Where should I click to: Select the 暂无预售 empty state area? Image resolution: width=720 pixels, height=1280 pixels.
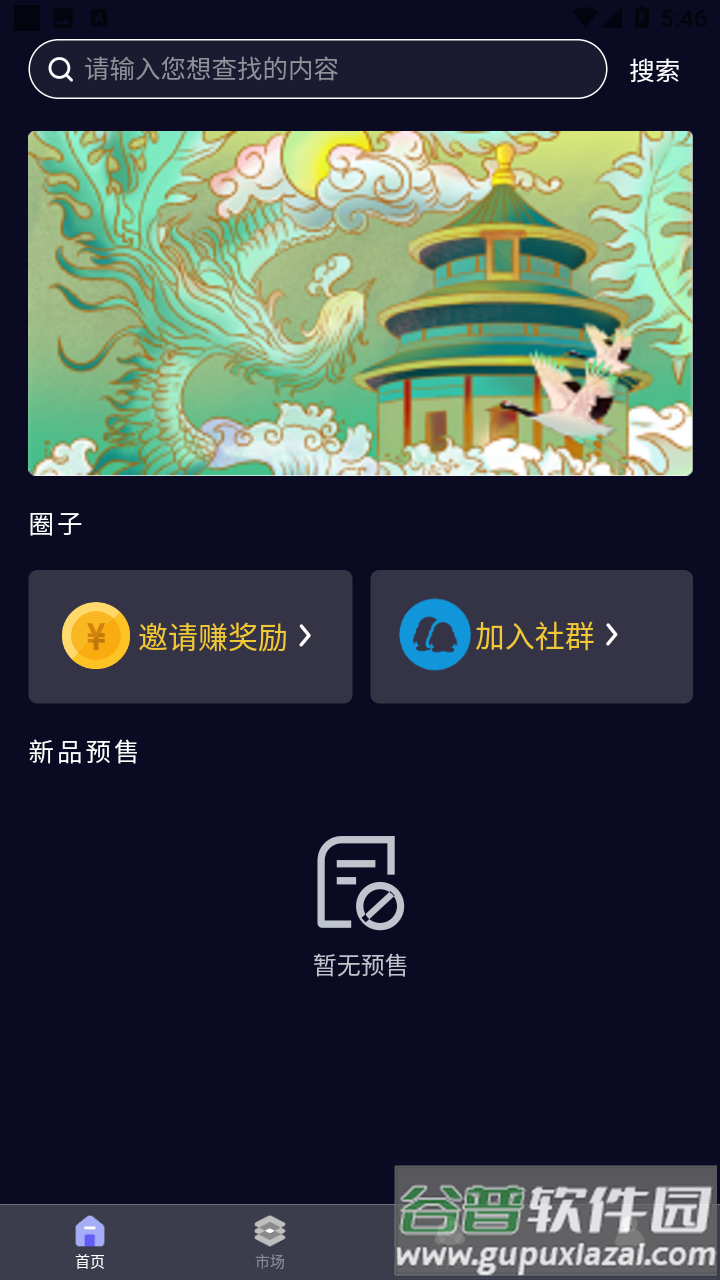tap(360, 967)
